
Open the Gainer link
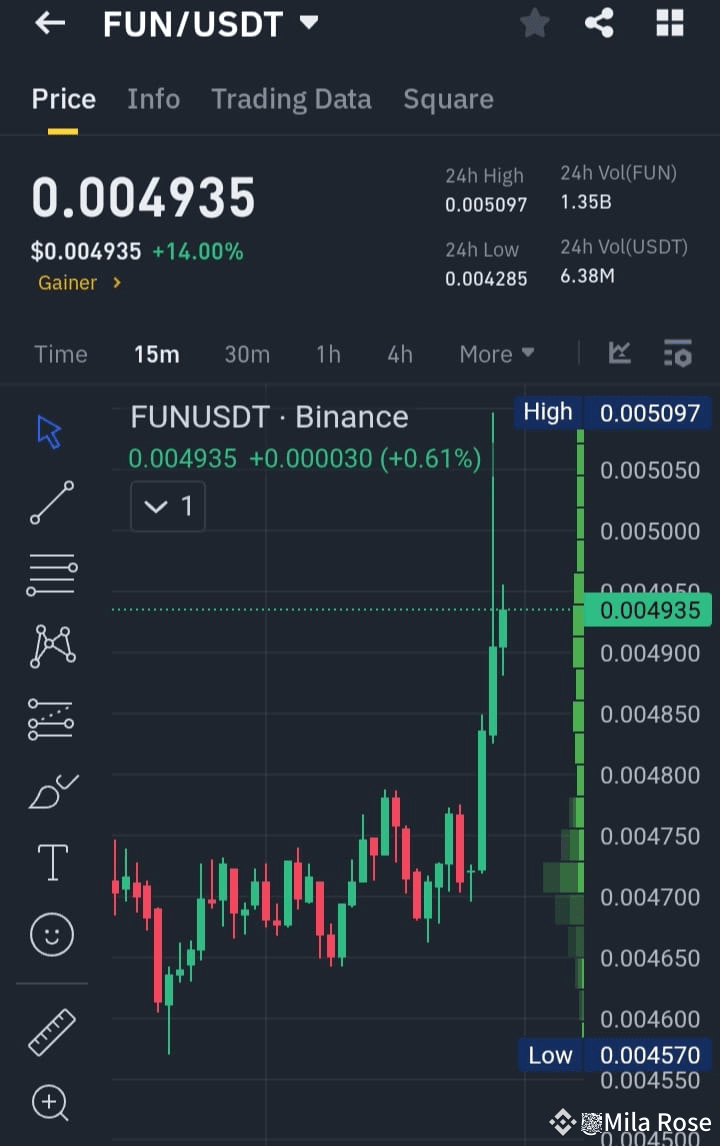[x=79, y=283]
